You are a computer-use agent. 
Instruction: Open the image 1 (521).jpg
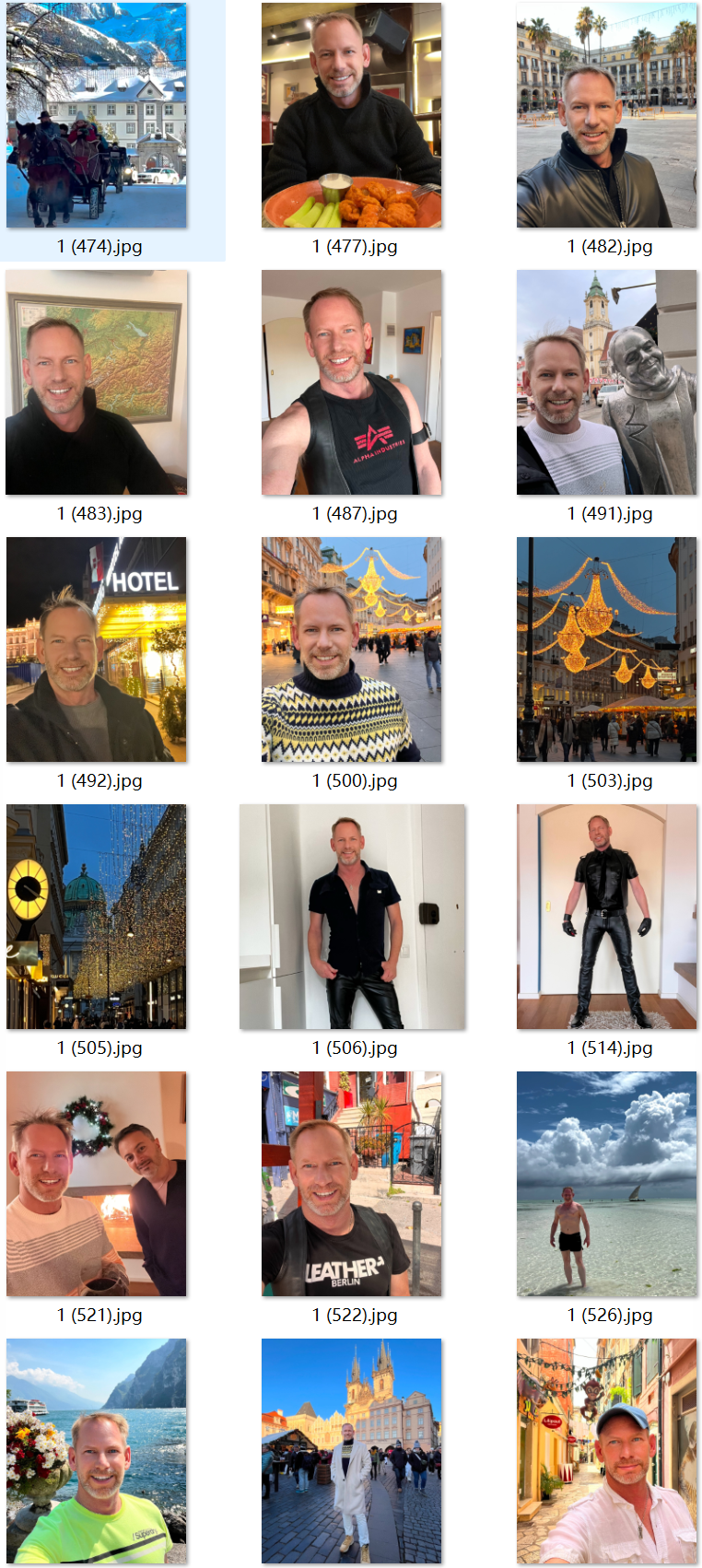97,1184
